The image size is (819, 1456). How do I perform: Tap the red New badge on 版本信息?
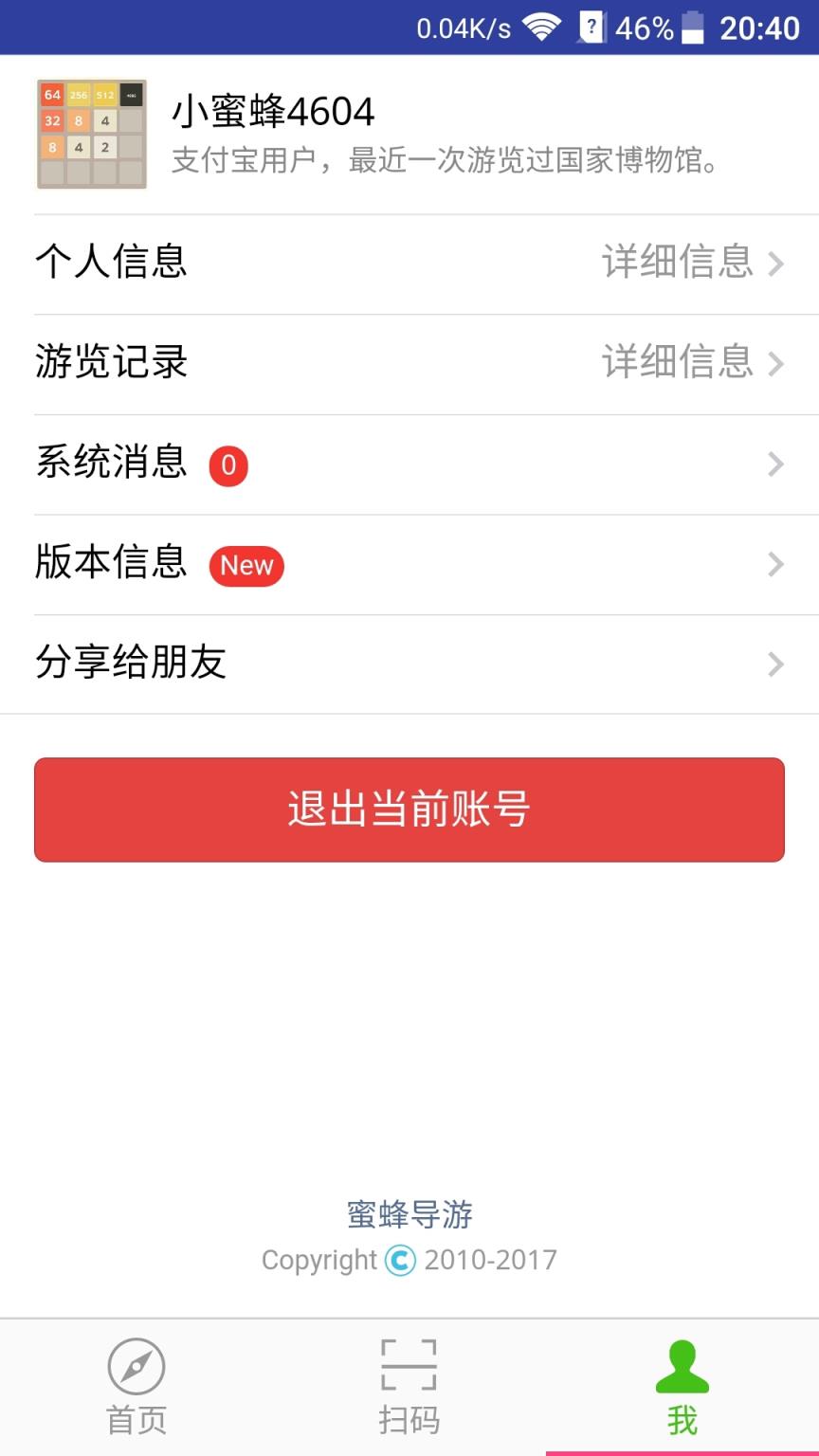[246, 566]
